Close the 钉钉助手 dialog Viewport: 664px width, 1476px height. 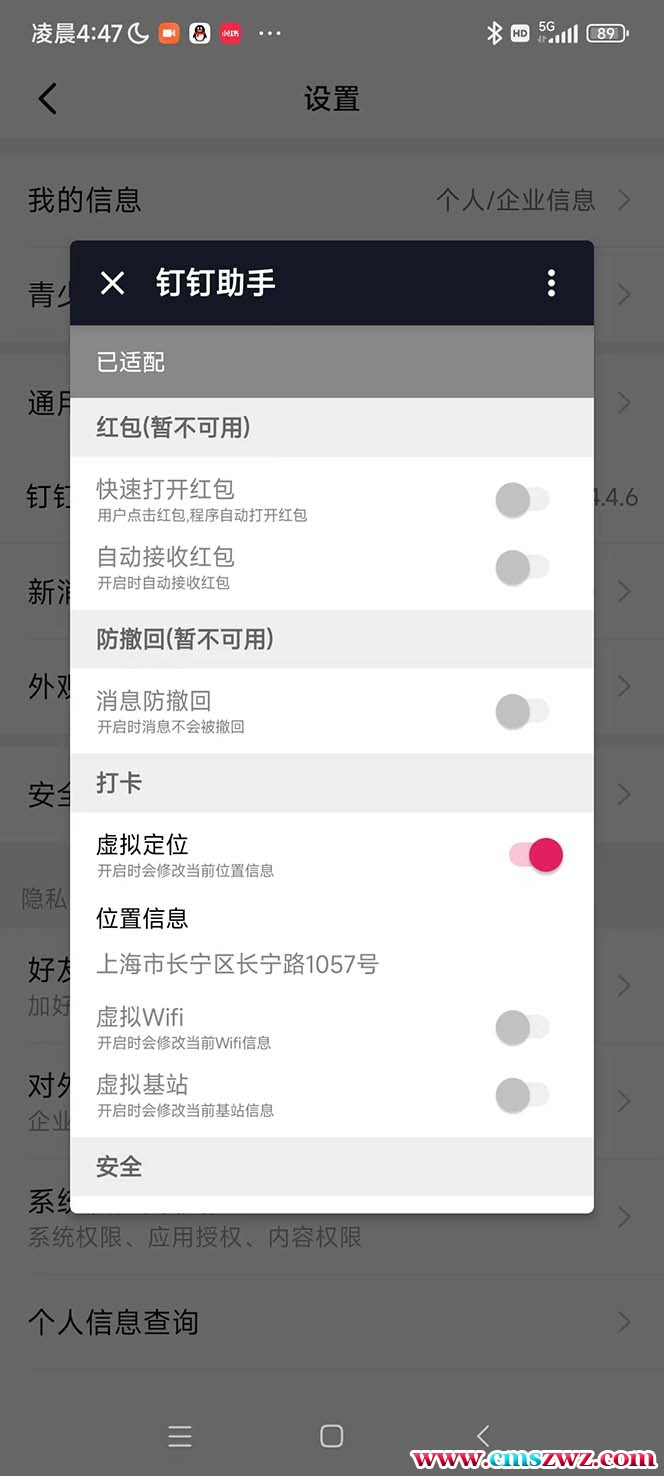coord(113,283)
